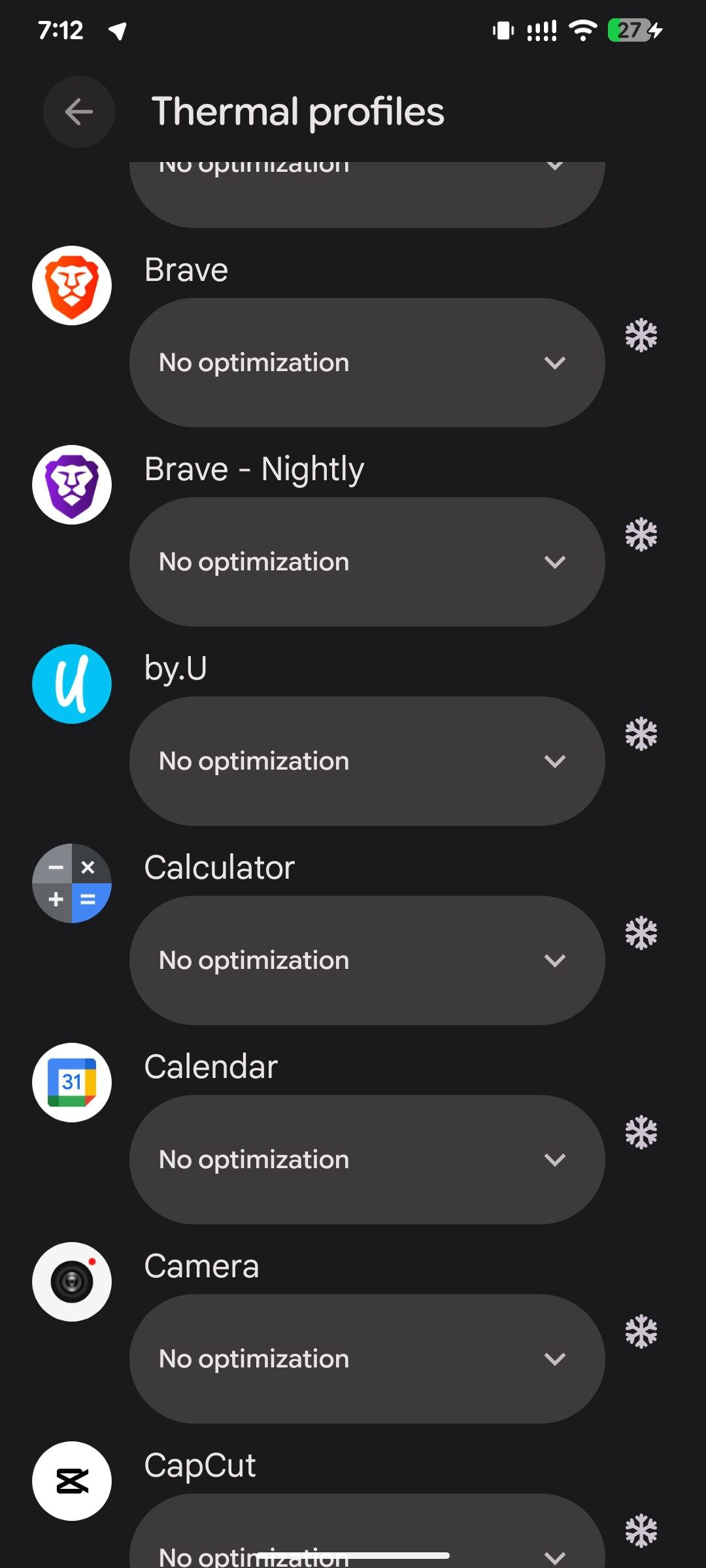The height and width of the screenshot is (1568, 706).
Task: Expand Calculator's optimization dropdown
Action: tap(367, 960)
